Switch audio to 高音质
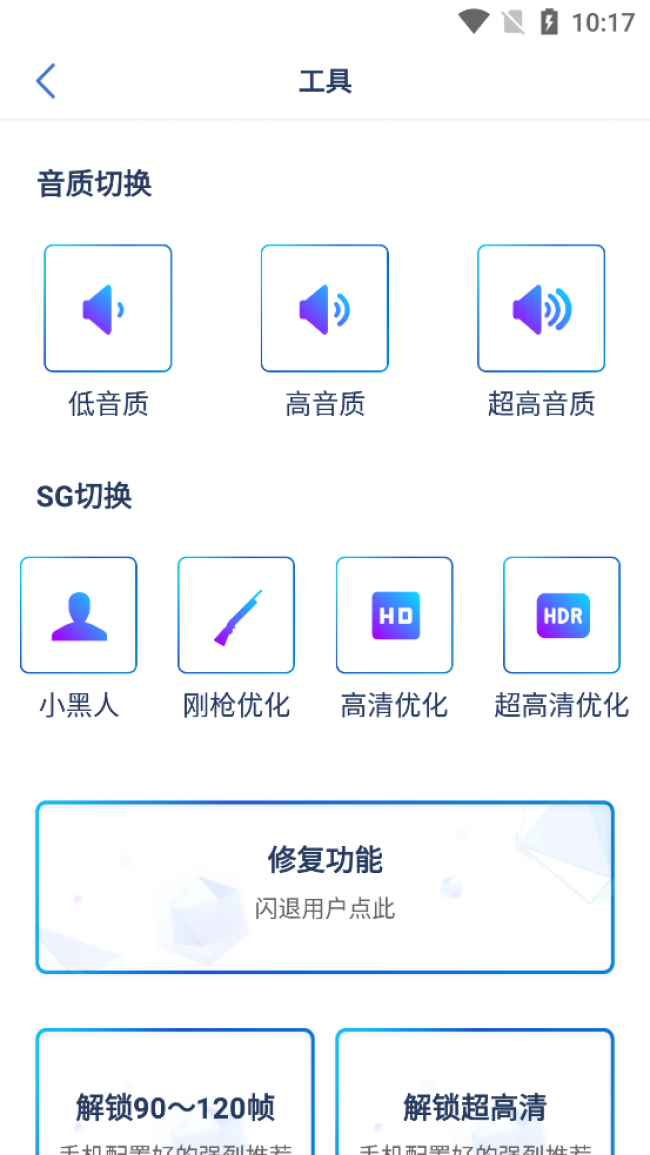This screenshot has height=1155, width=650. (324, 308)
